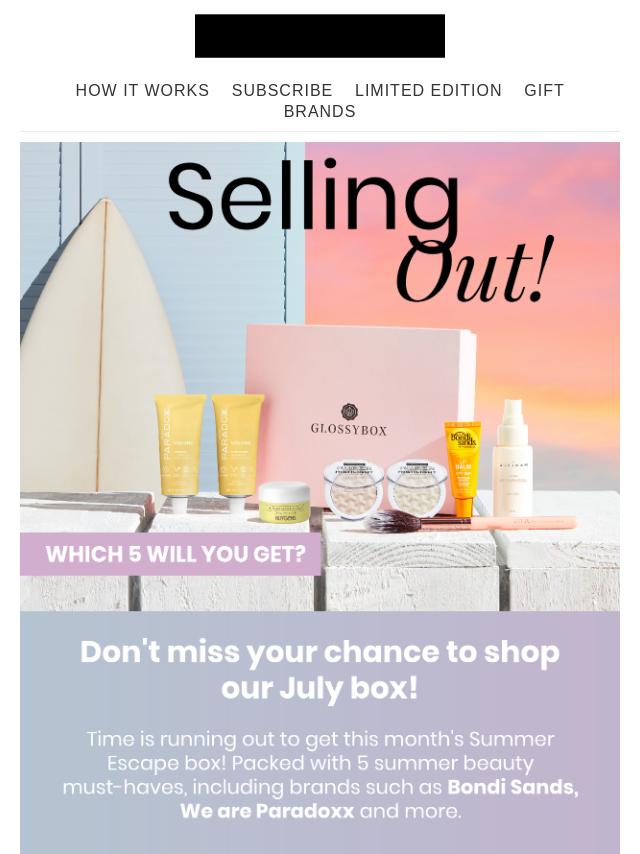Open the LIMITED EDITION section
The image size is (640, 854).
428,91
